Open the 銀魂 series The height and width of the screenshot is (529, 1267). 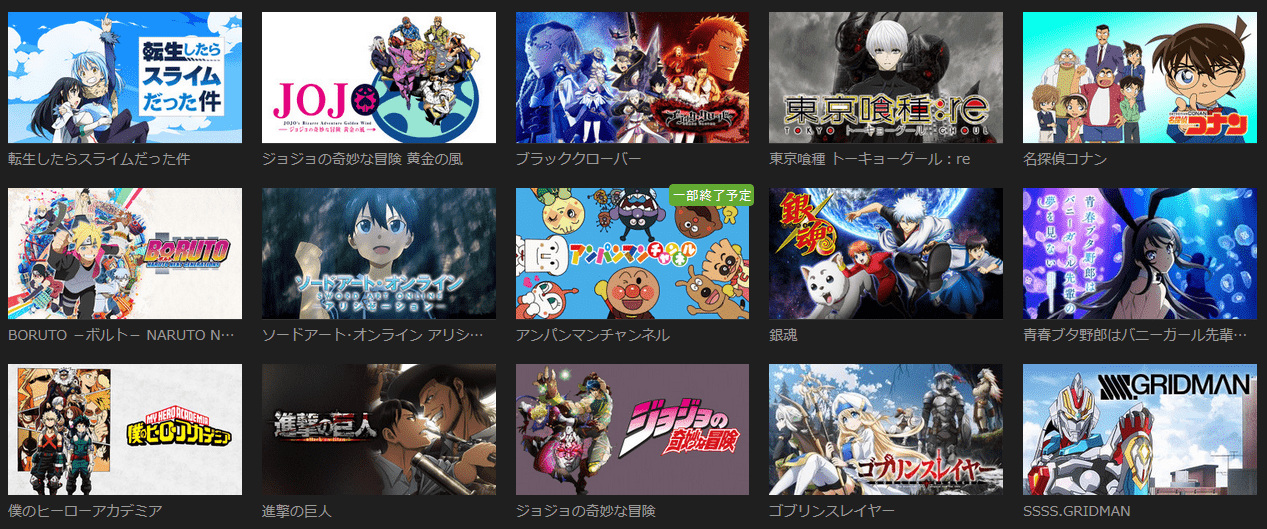click(x=886, y=254)
